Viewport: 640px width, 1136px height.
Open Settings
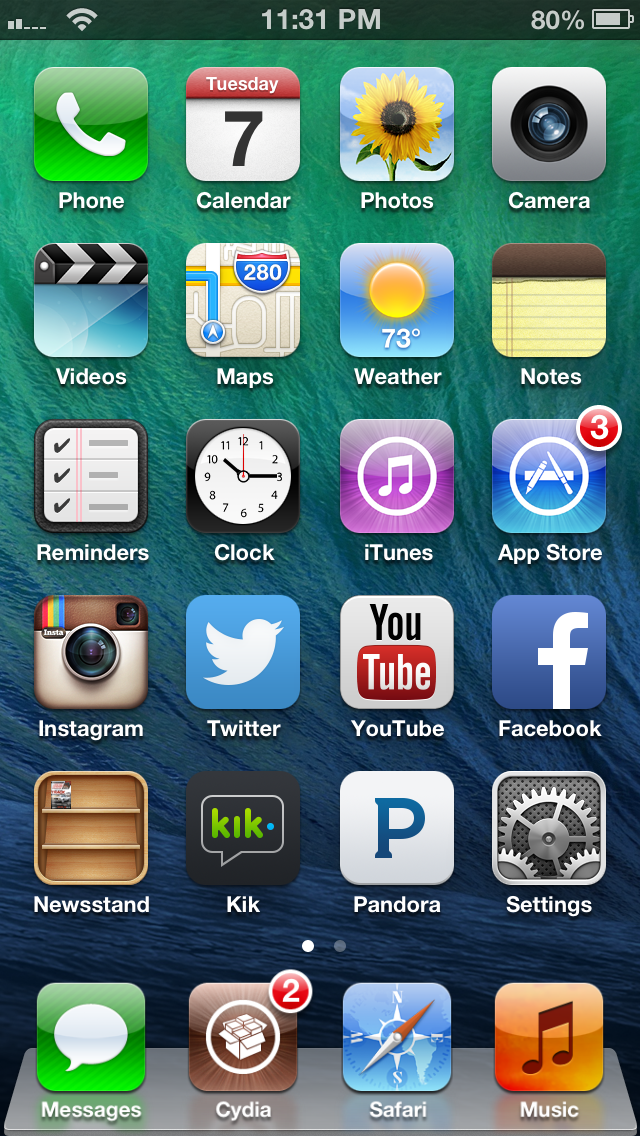[549, 828]
